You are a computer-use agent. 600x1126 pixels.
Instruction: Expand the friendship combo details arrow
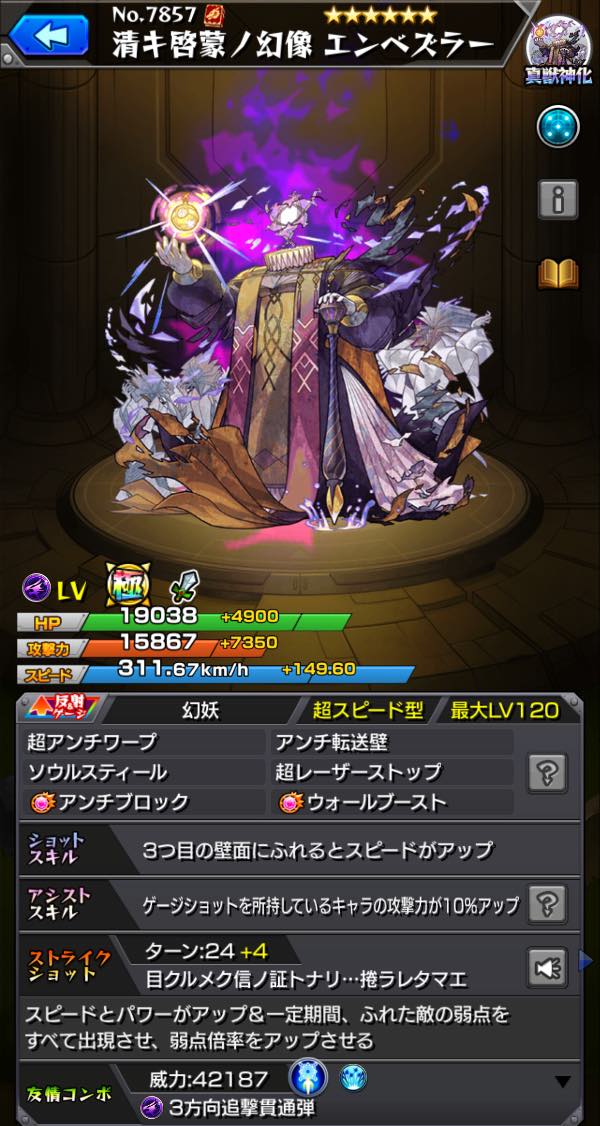563,1082
